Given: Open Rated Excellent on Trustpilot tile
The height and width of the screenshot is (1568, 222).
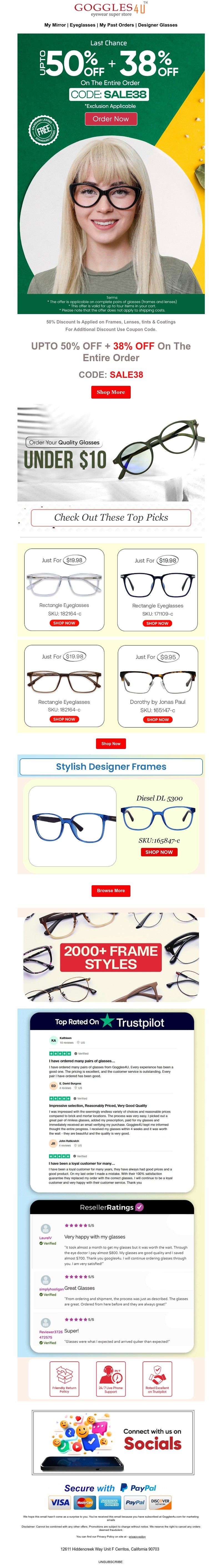Looking at the screenshot, I should (157, 1379).
